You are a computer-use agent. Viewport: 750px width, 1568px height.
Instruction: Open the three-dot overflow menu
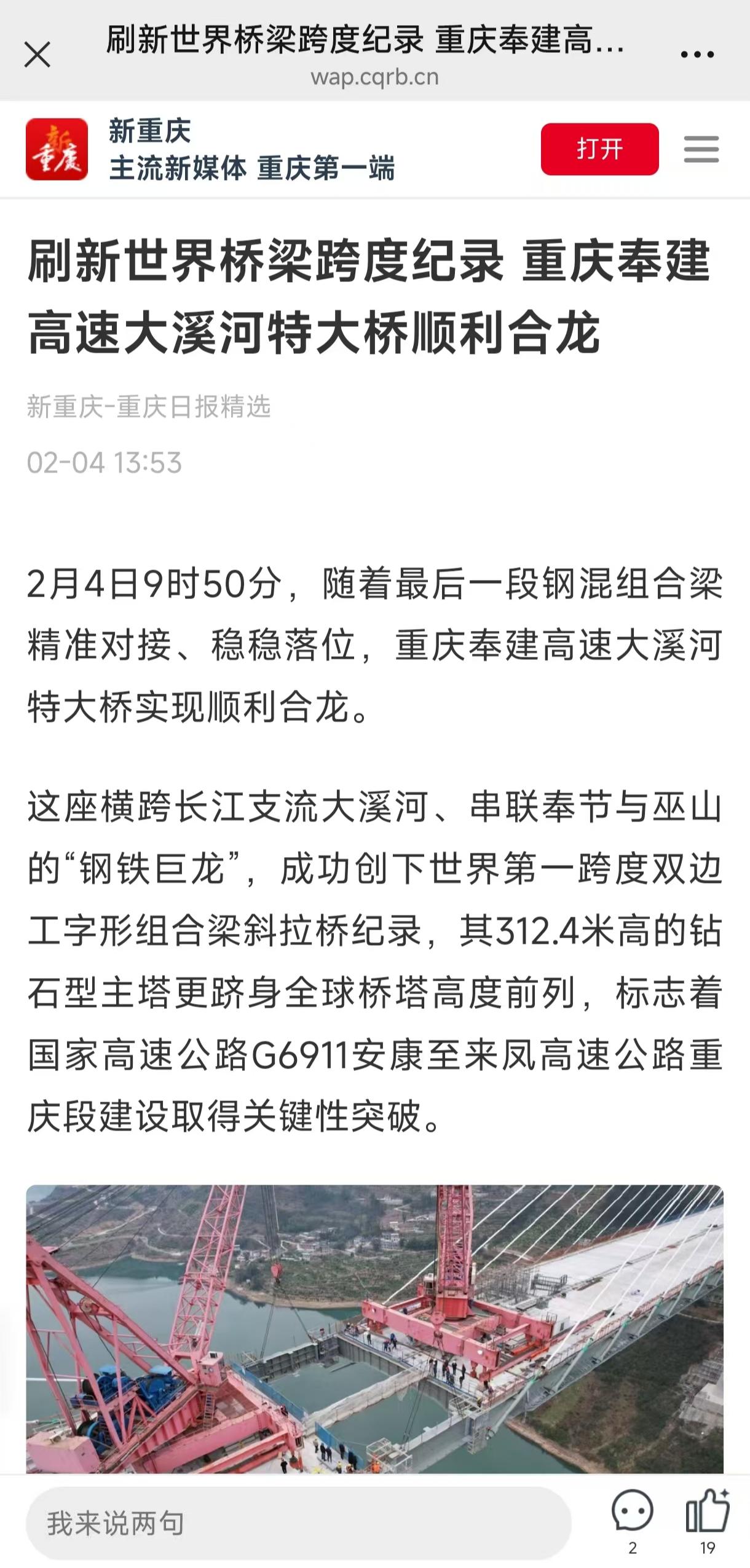[x=697, y=55]
